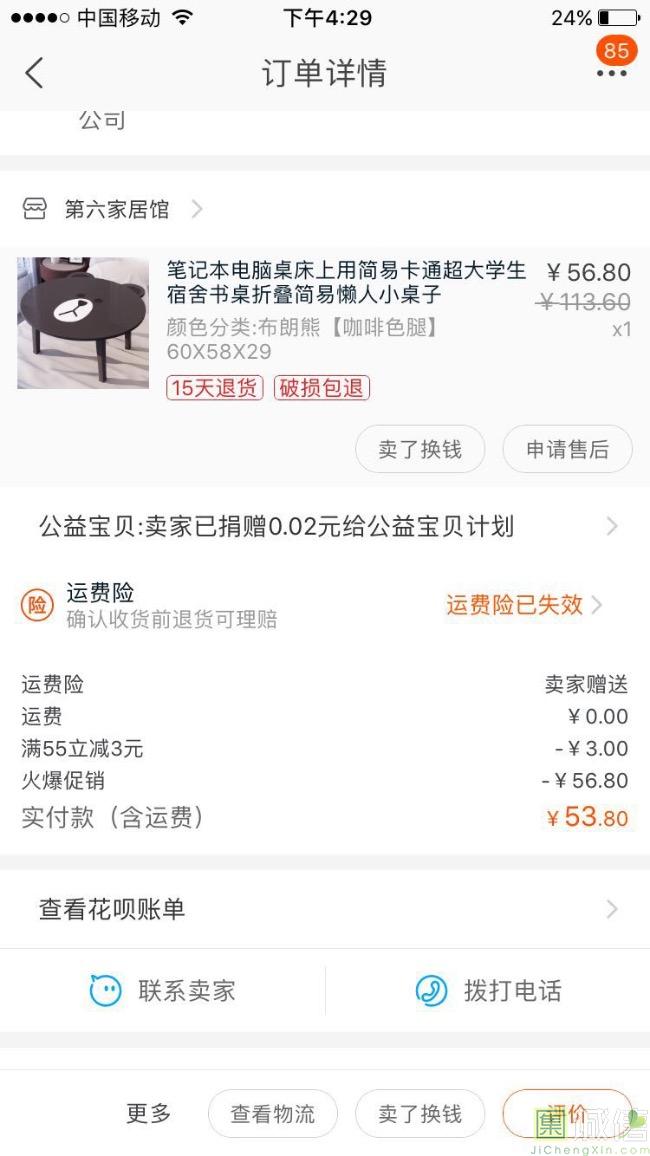Contact the seller via 联系卖家
This screenshot has height=1156, width=650.
(163, 991)
